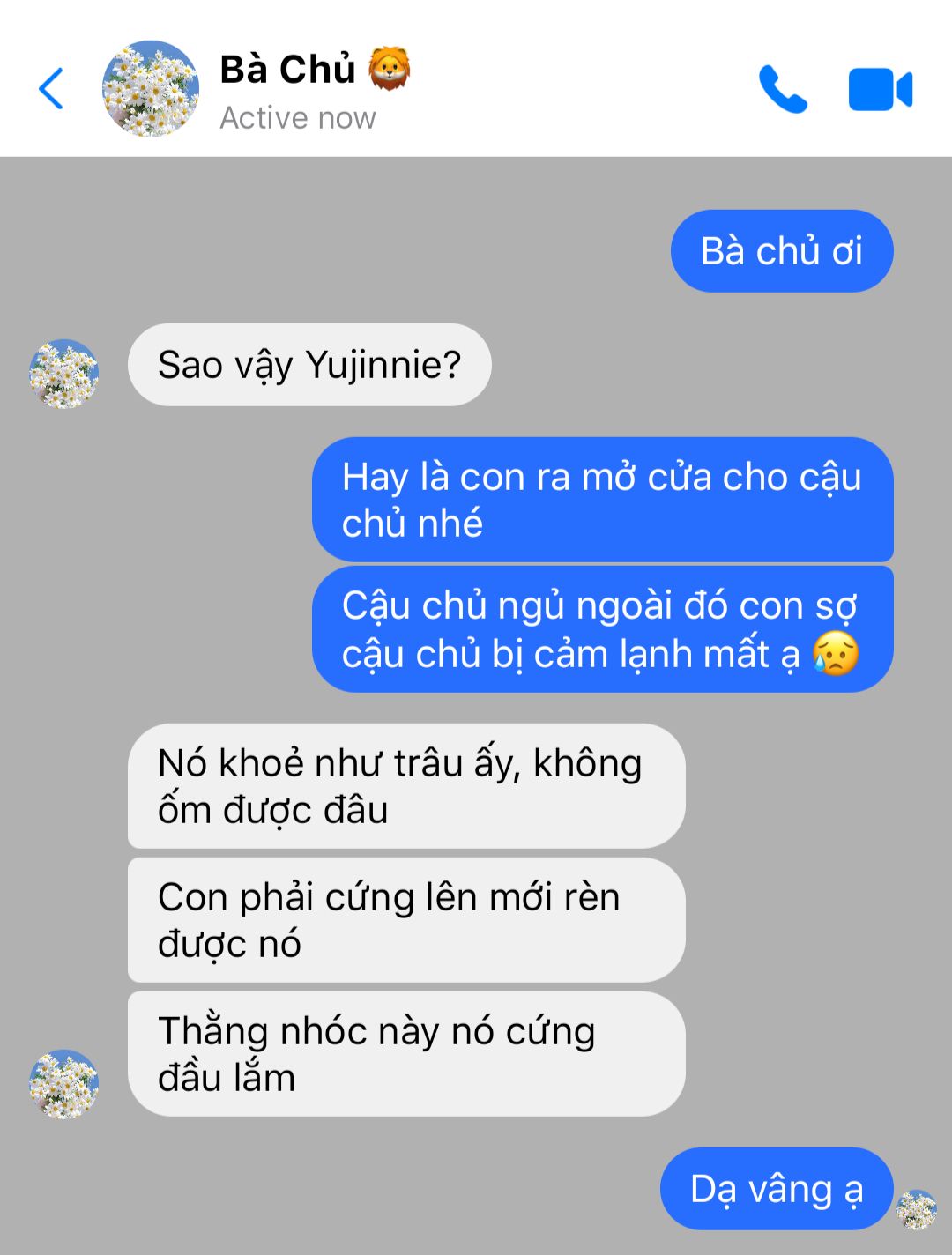Start a voice call with Bà Chủ
952x1255 pixels.
click(782, 89)
